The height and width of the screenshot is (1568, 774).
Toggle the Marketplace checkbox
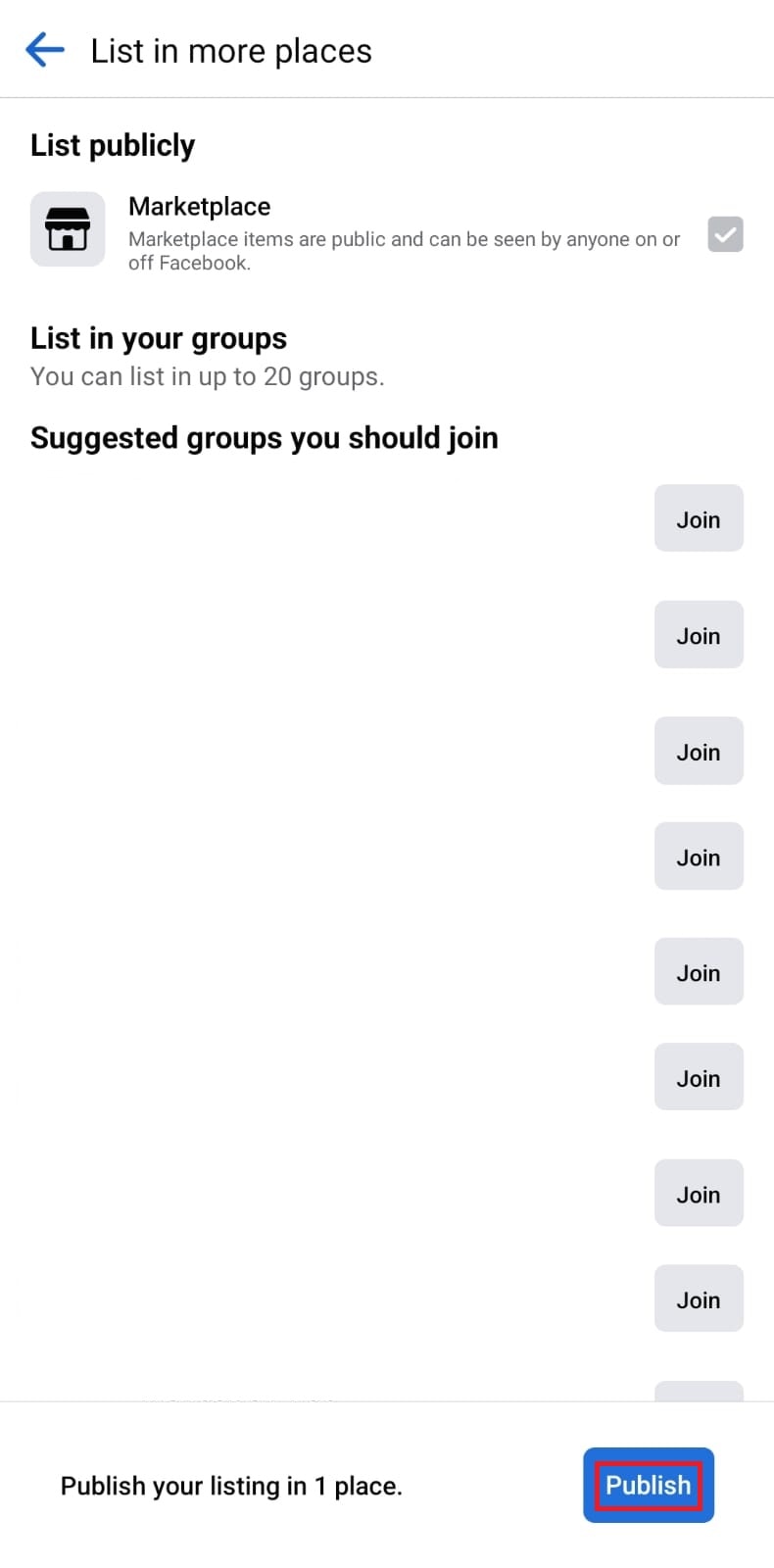[x=725, y=234]
